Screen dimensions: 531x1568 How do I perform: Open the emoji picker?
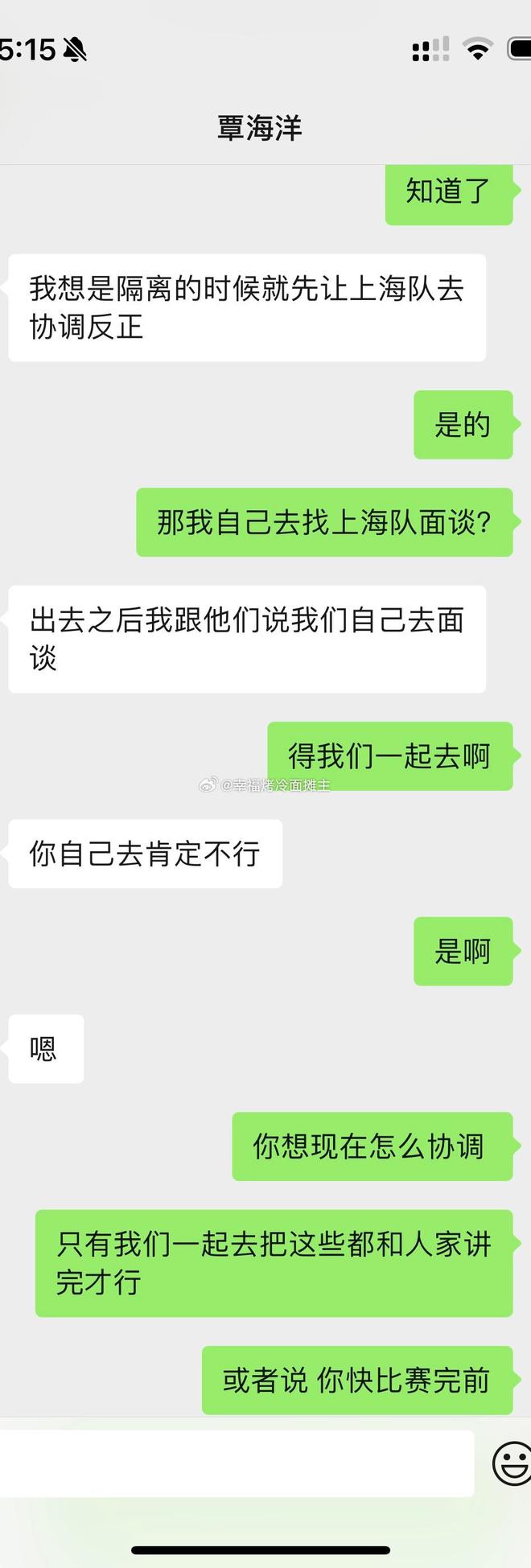[x=512, y=1463]
